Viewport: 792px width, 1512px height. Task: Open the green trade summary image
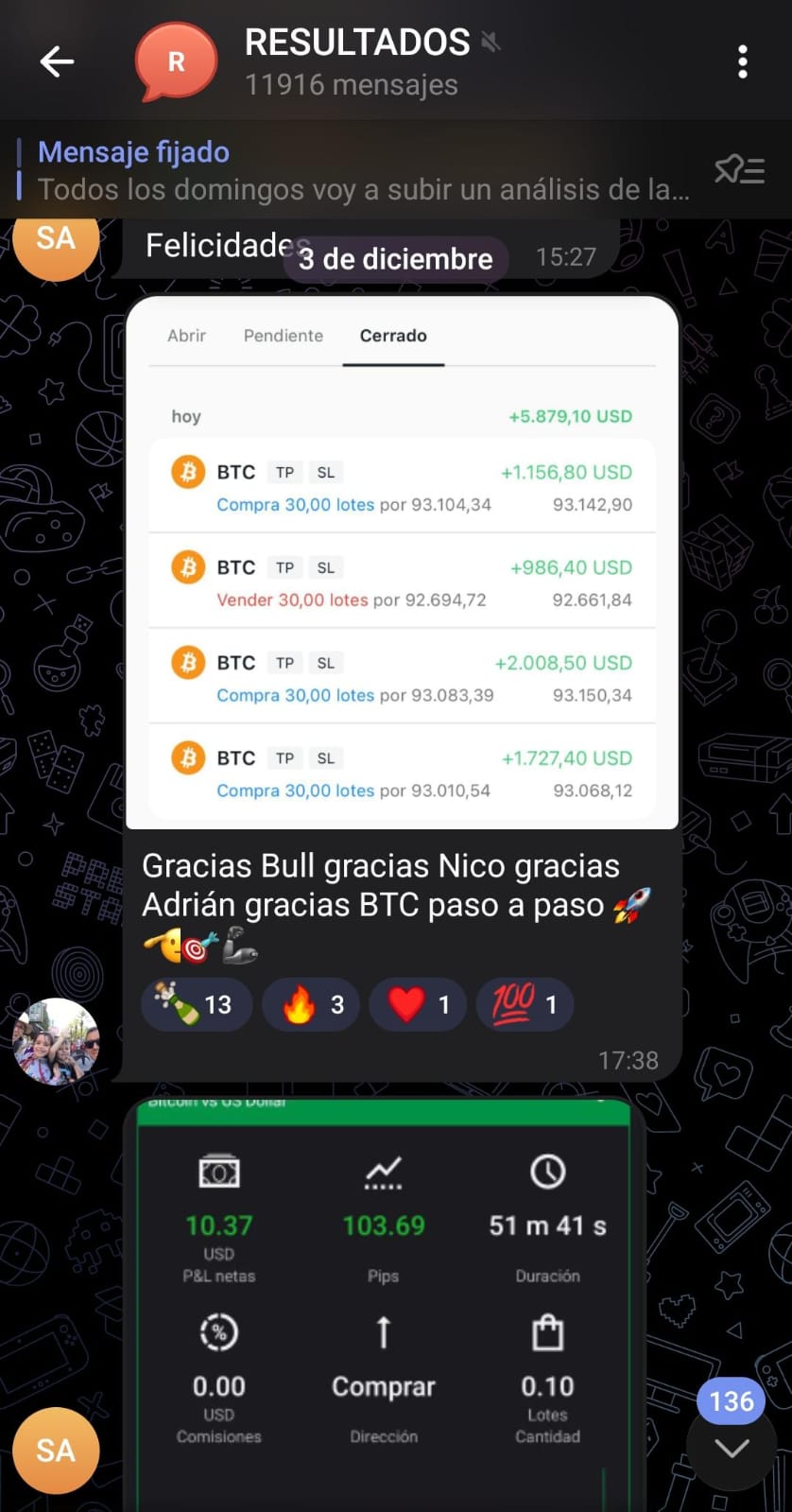click(384, 1305)
